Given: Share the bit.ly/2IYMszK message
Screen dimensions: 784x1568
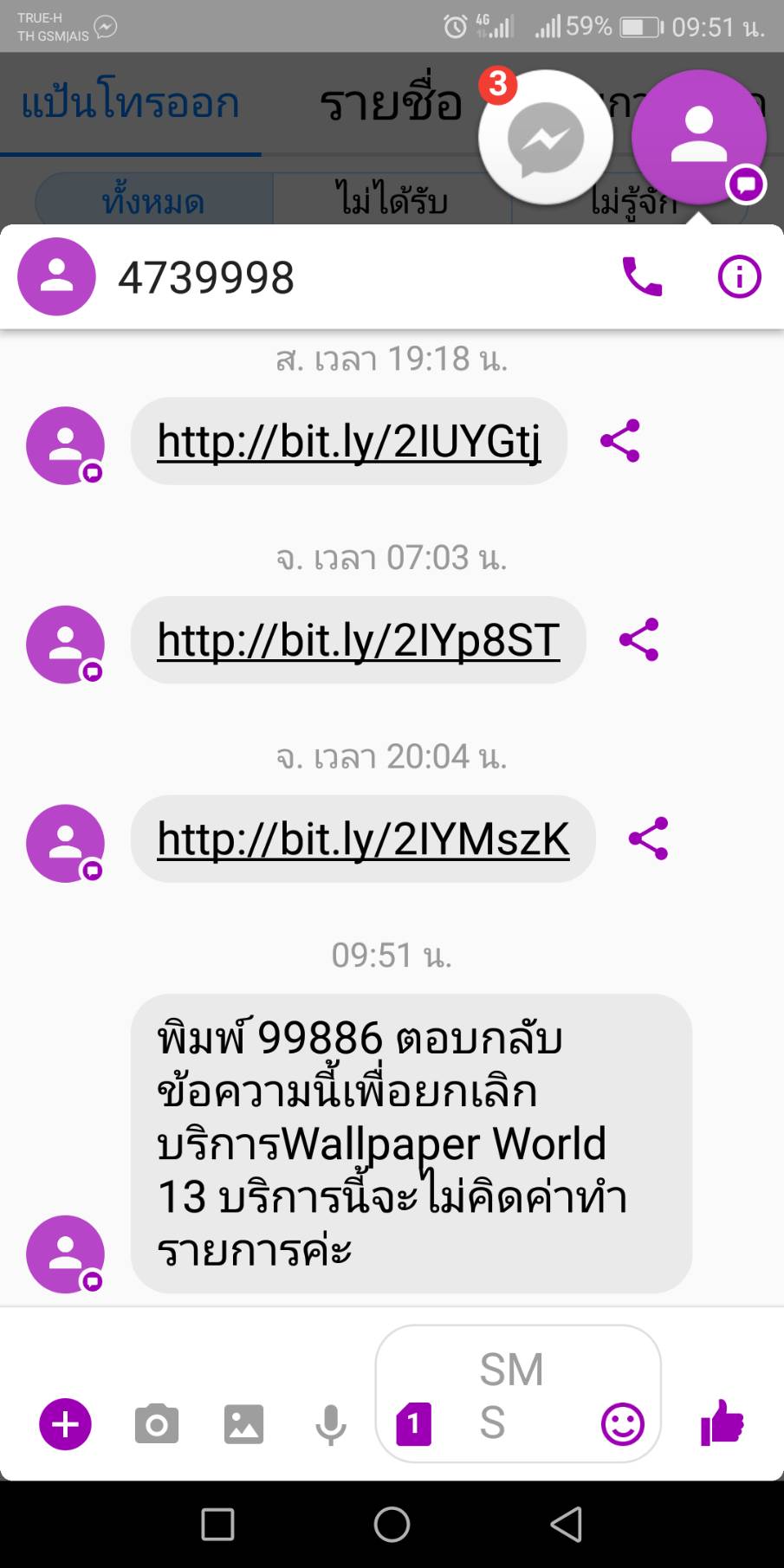Looking at the screenshot, I should coord(649,839).
